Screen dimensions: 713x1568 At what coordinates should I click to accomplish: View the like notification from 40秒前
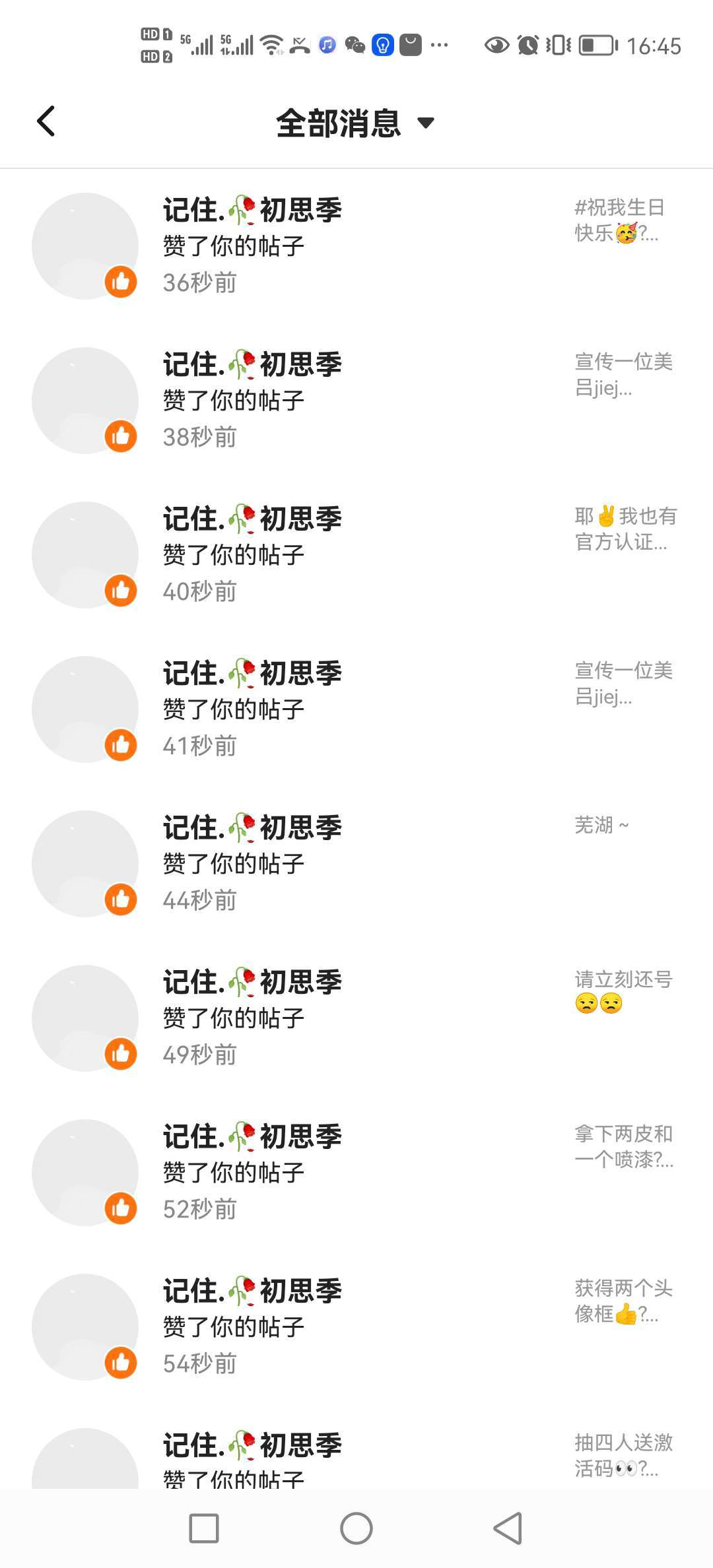click(356, 555)
